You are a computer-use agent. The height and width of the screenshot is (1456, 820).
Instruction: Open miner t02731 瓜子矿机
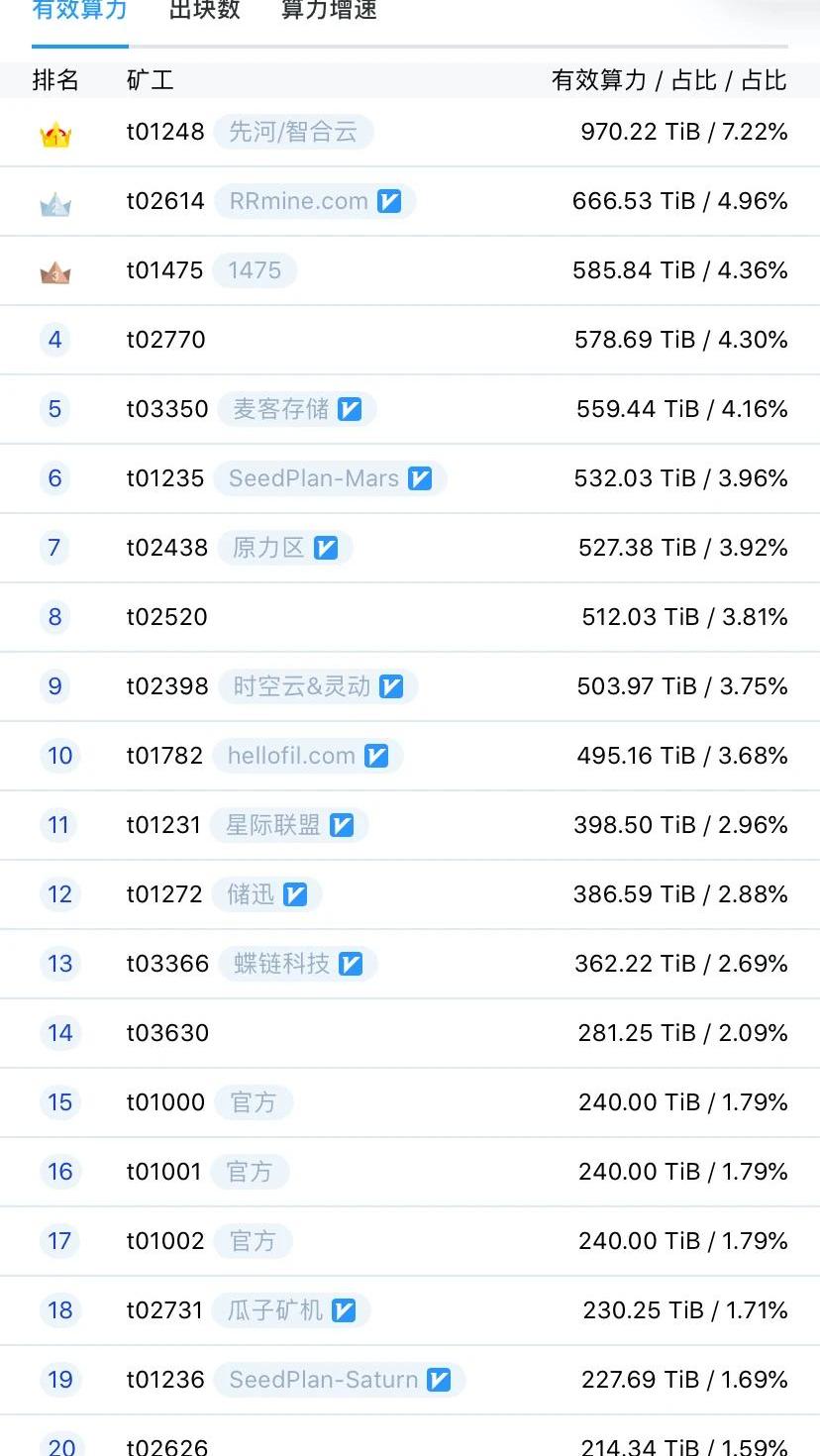[x=164, y=1310]
